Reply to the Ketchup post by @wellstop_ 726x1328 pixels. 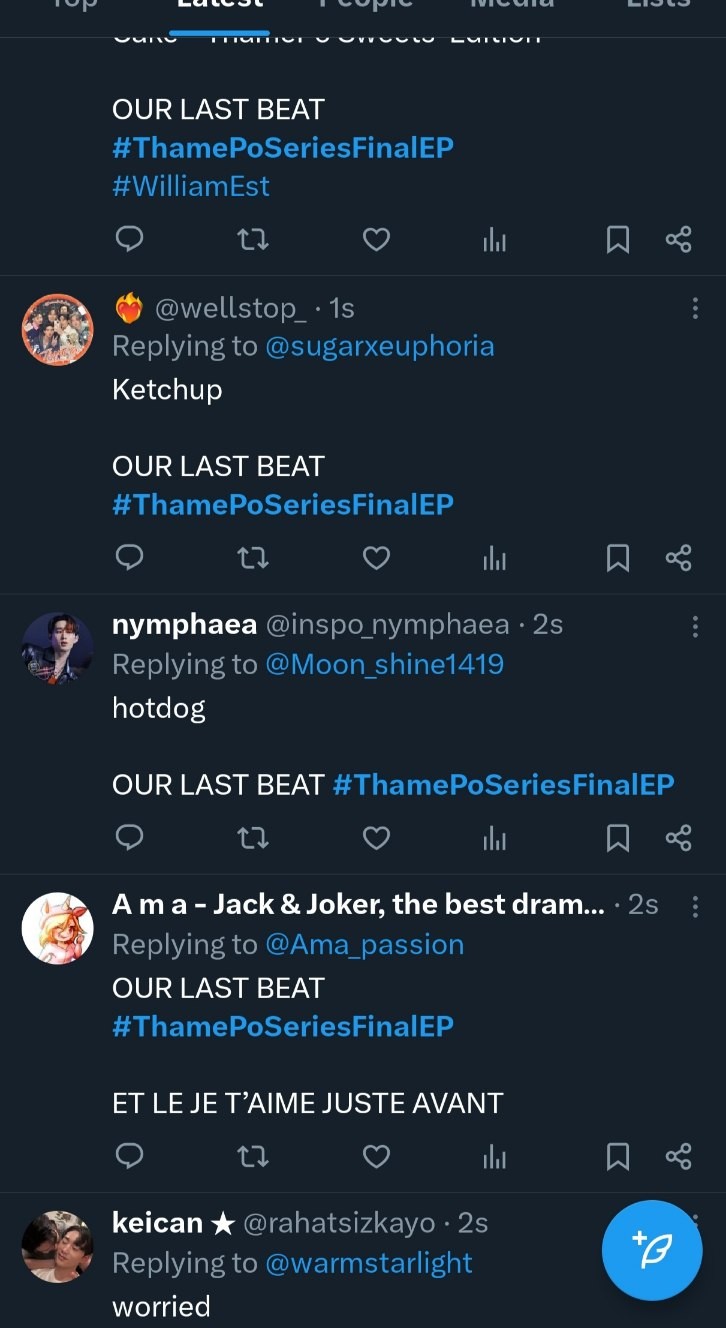pyautogui.click(x=130, y=557)
